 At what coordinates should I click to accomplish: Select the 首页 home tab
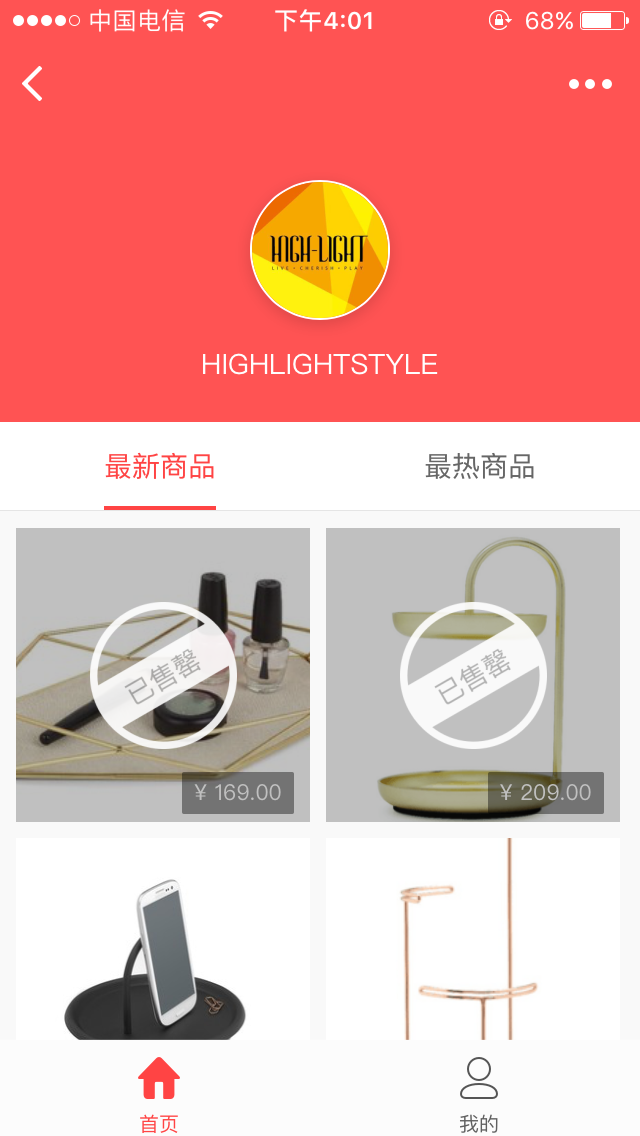coord(159,1092)
